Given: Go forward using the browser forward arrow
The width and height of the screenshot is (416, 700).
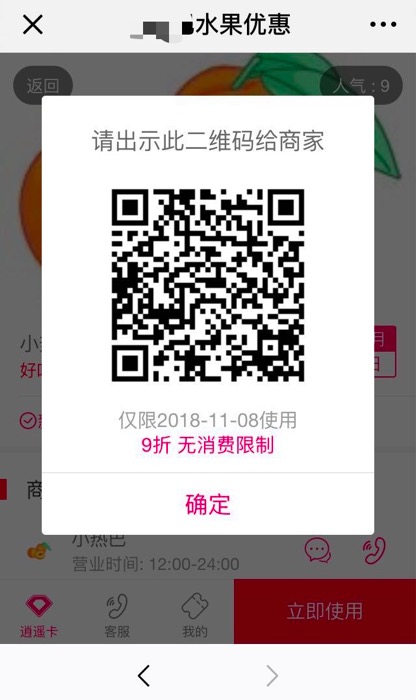Looking at the screenshot, I should tap(272, 675).
